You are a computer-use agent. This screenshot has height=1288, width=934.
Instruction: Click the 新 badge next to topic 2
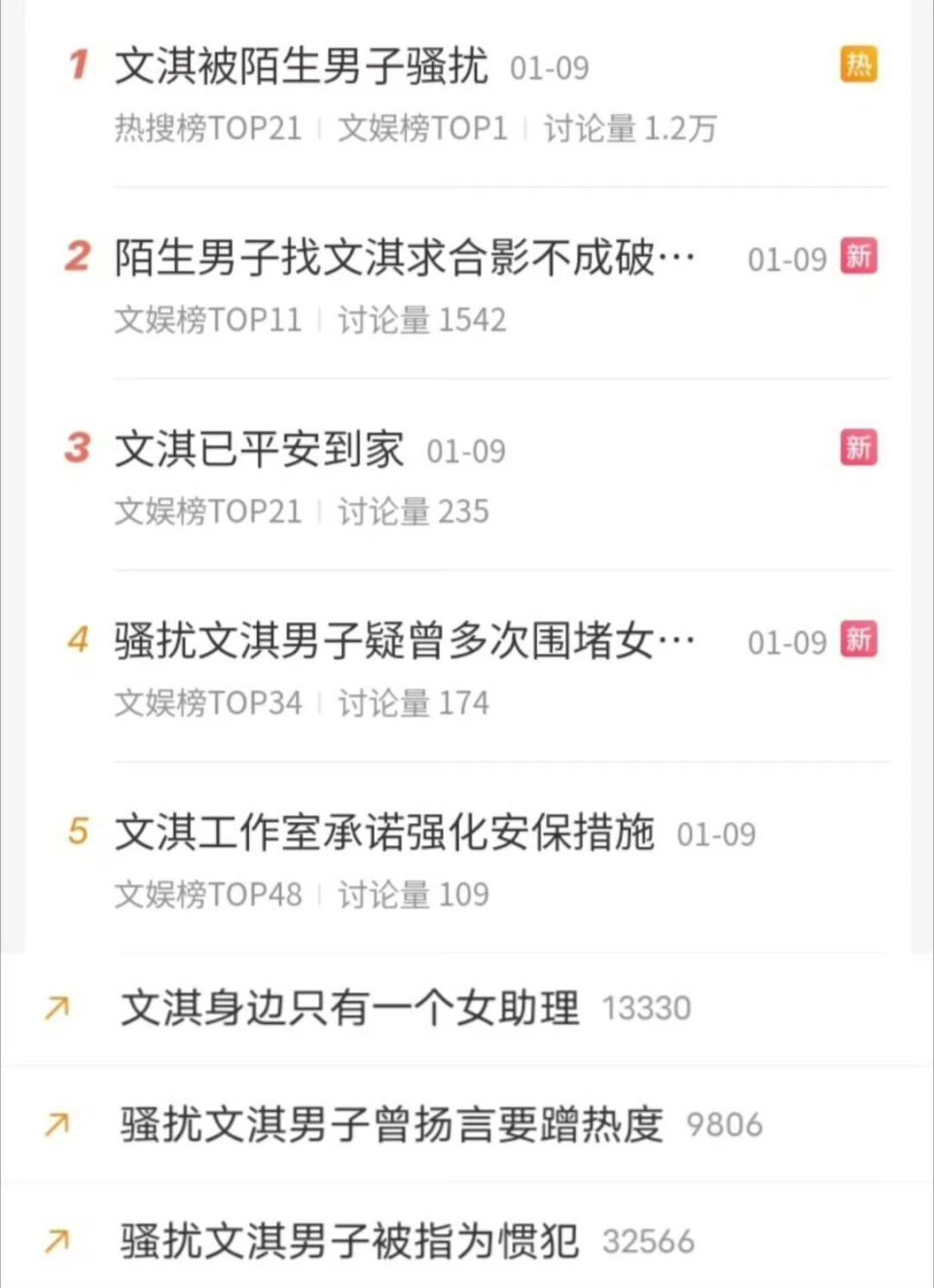pos(857,258)
